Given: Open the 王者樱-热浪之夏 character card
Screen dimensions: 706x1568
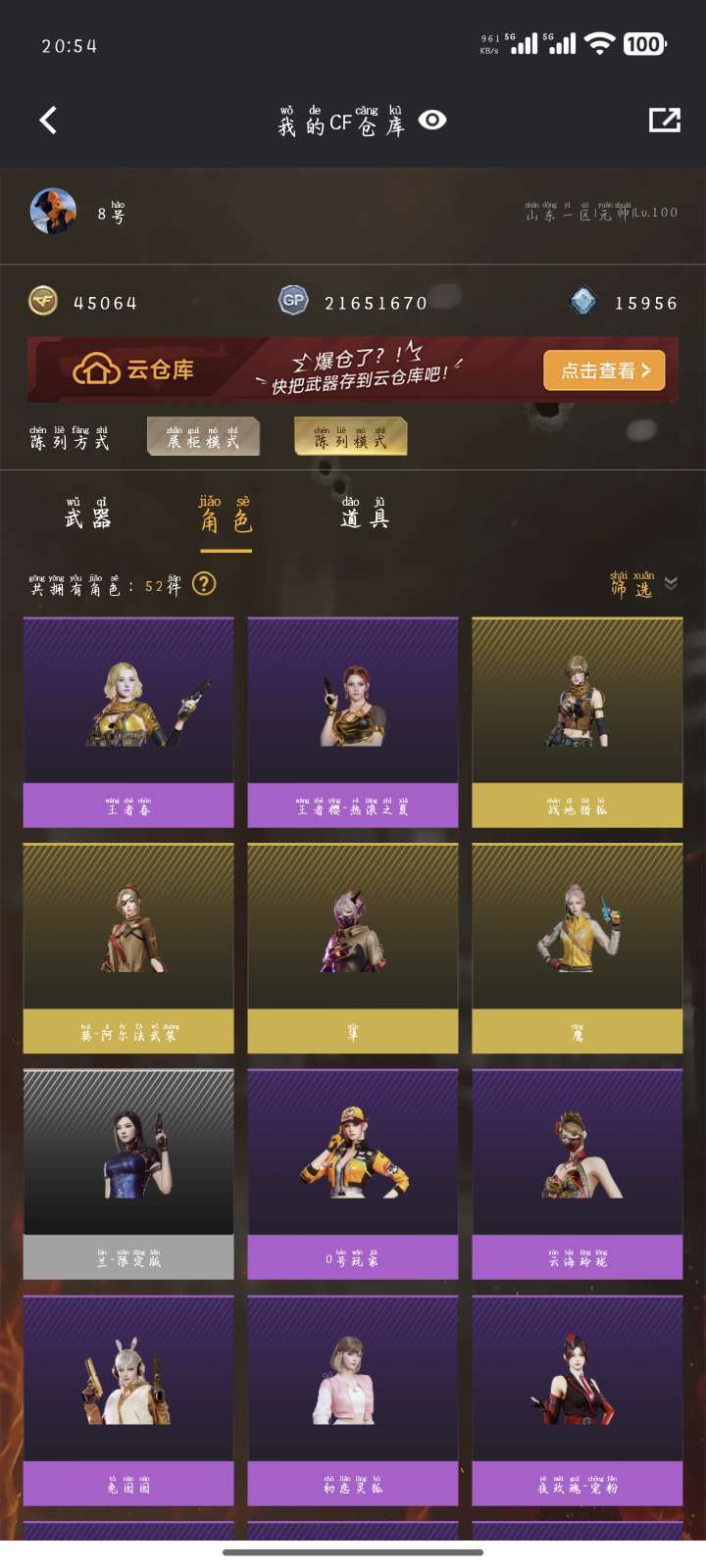Looking at the screenshot, I should tap(353, 722).
